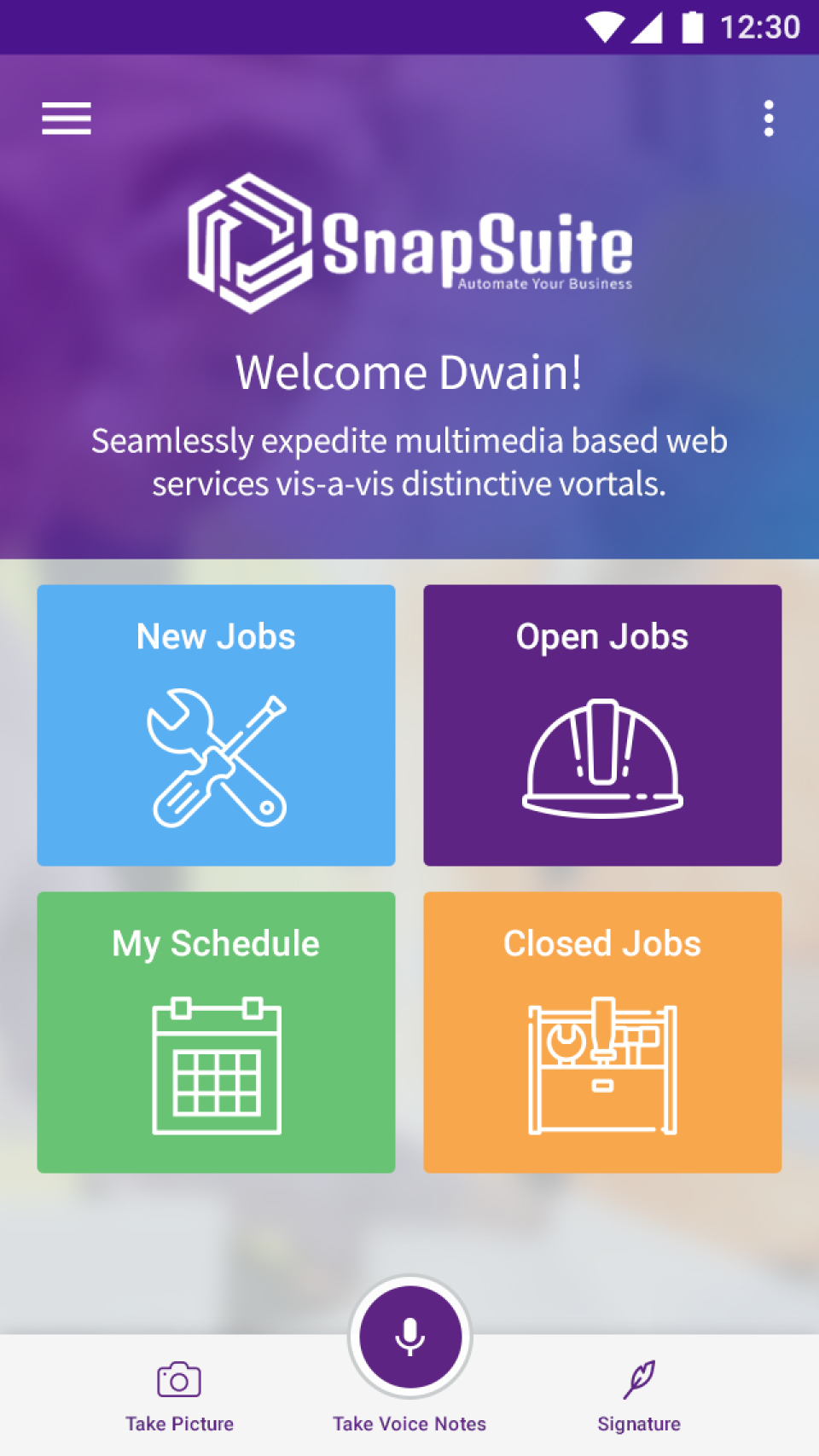Tap the Signature label
This screenshot has width=819, height=1456.
coord(638,1423)
